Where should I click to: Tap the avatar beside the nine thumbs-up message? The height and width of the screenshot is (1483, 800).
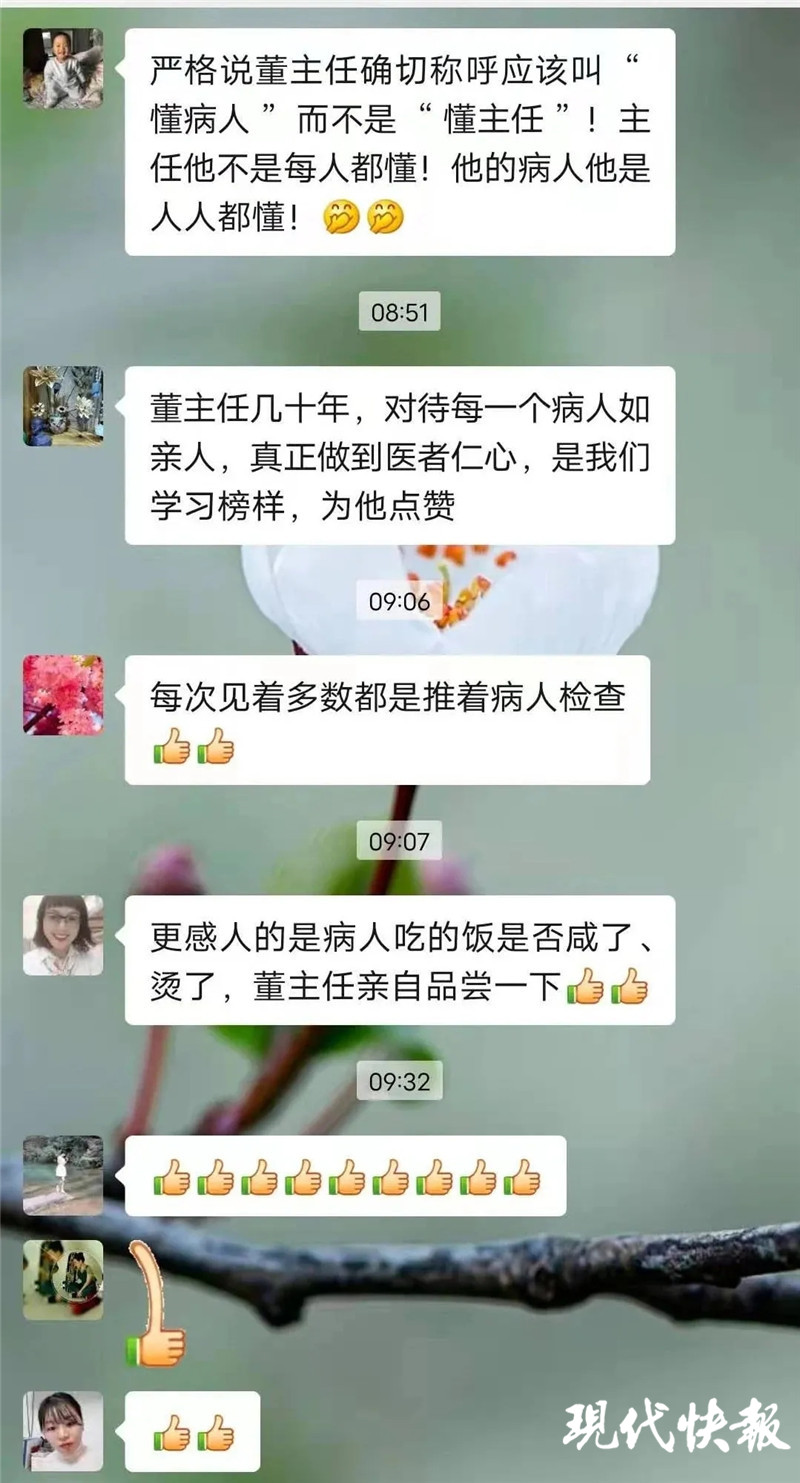[x=63, y=1175]
